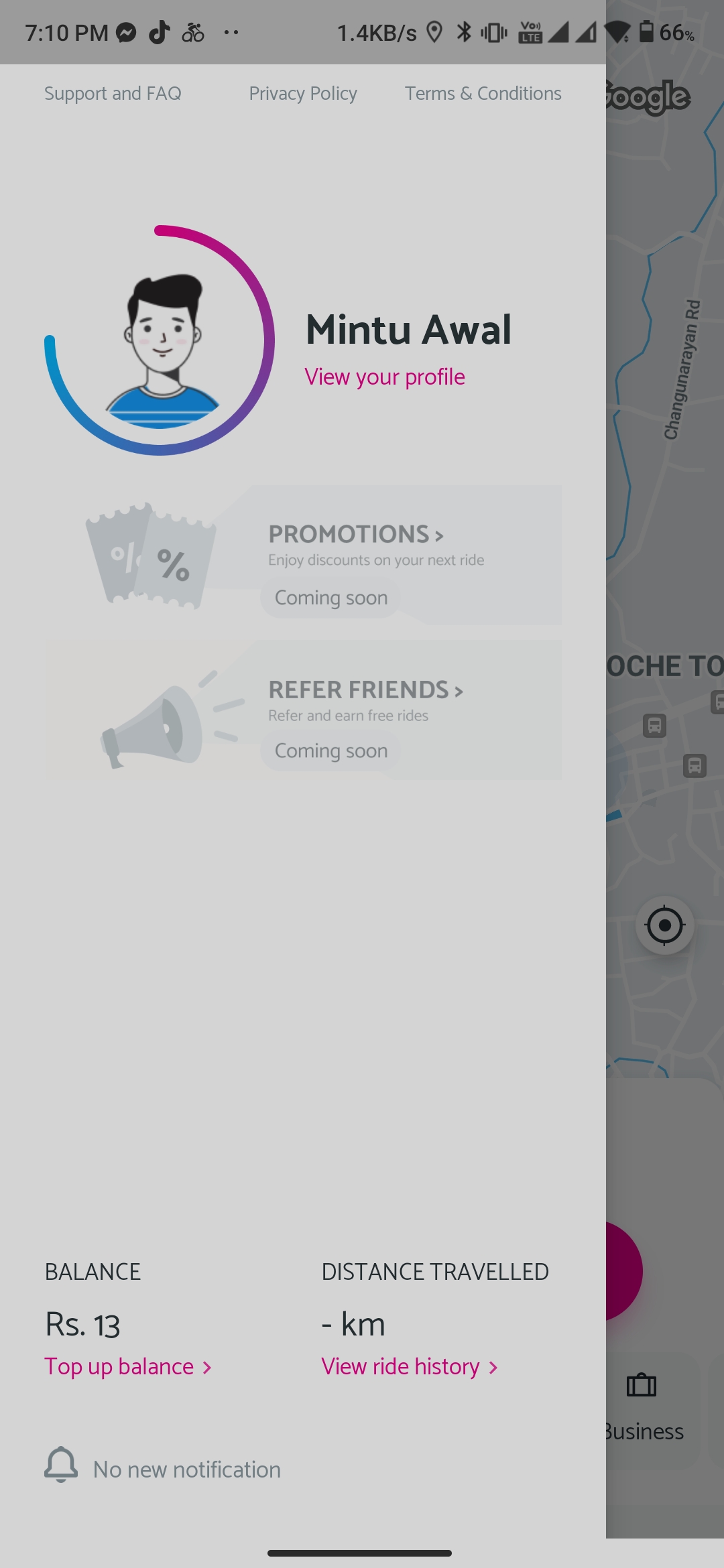Viewport: 724px width, 1568px height.
Task: Open Support and FAQ
Action: [113, 94]
